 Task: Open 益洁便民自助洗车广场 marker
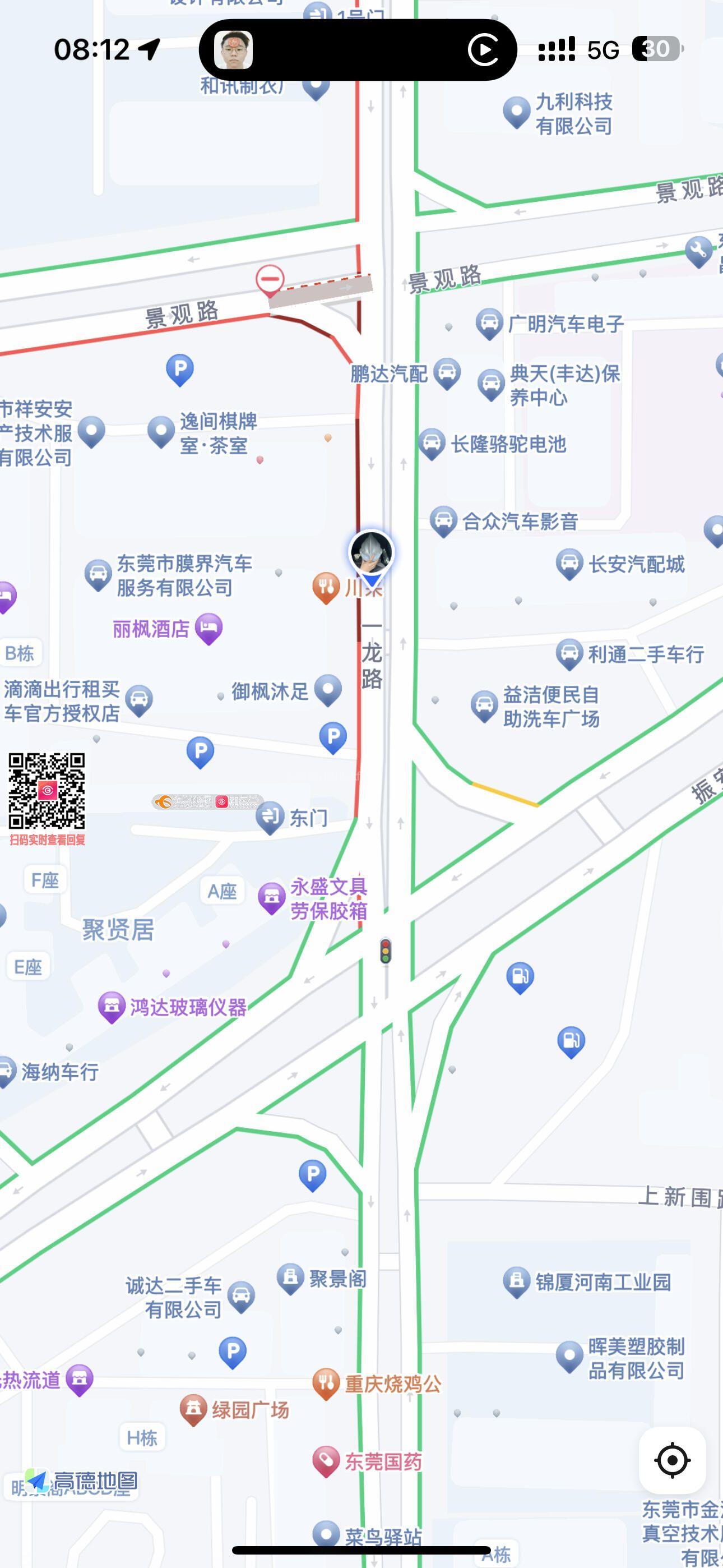click(x=484, y=705)
